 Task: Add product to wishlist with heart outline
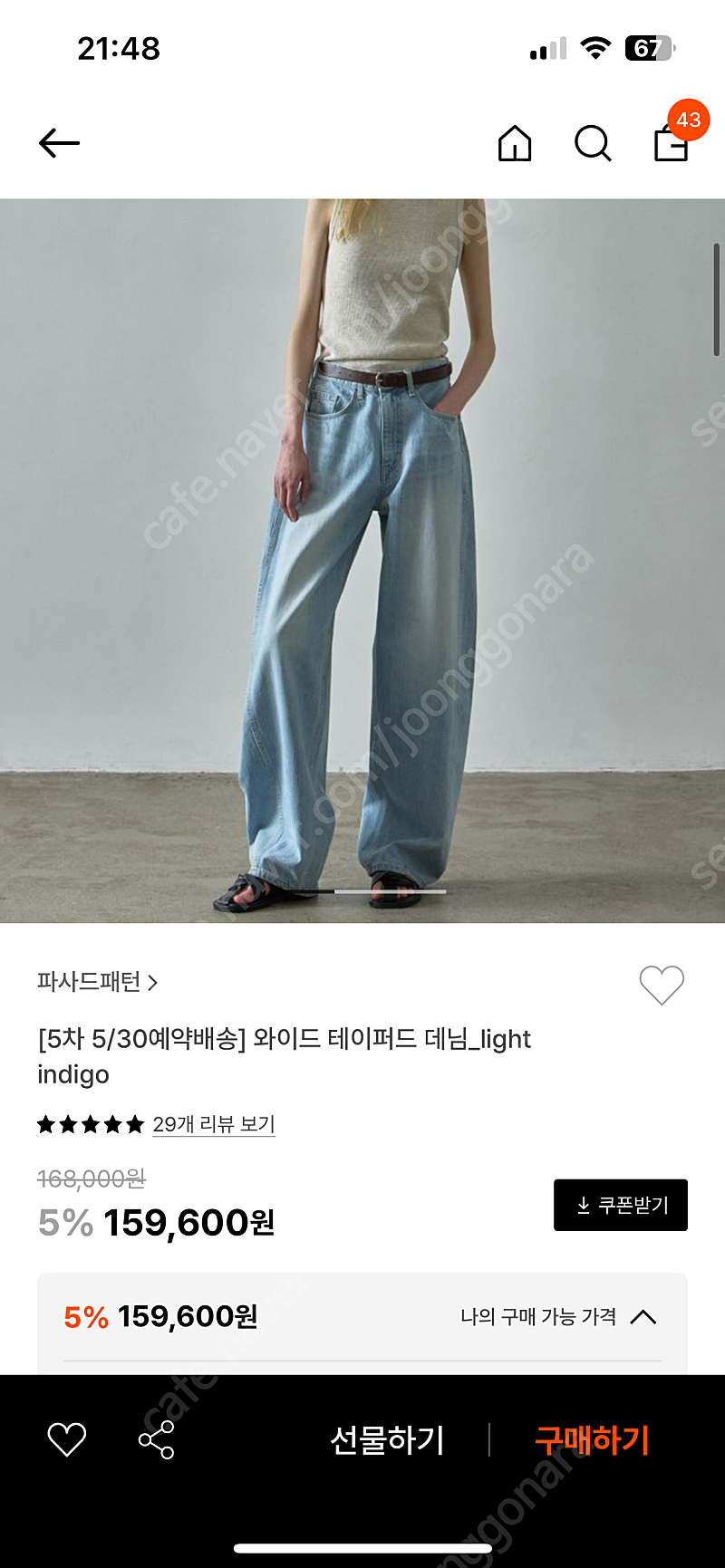click(x=662, y=985)
